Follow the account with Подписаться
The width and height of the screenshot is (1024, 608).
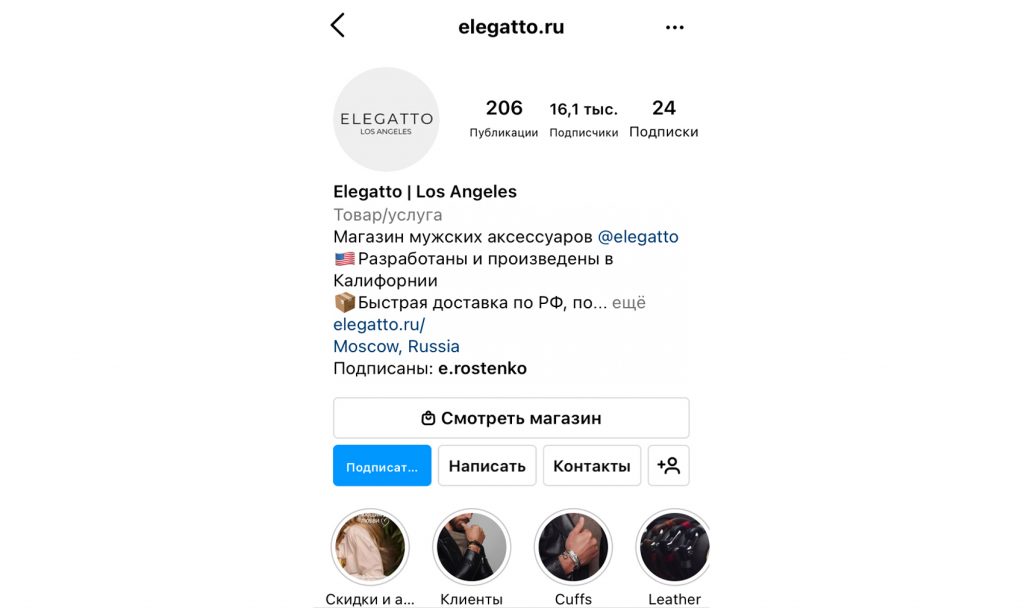[382, 466]
